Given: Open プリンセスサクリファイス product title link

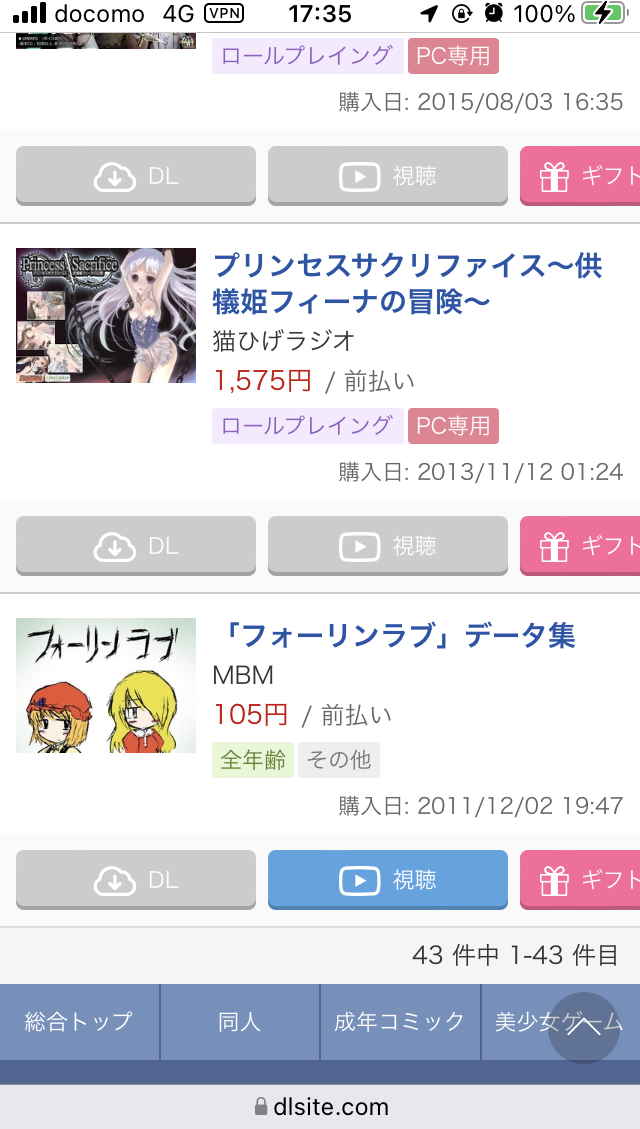Looking at the screenshot, I should tap(407, 283).
